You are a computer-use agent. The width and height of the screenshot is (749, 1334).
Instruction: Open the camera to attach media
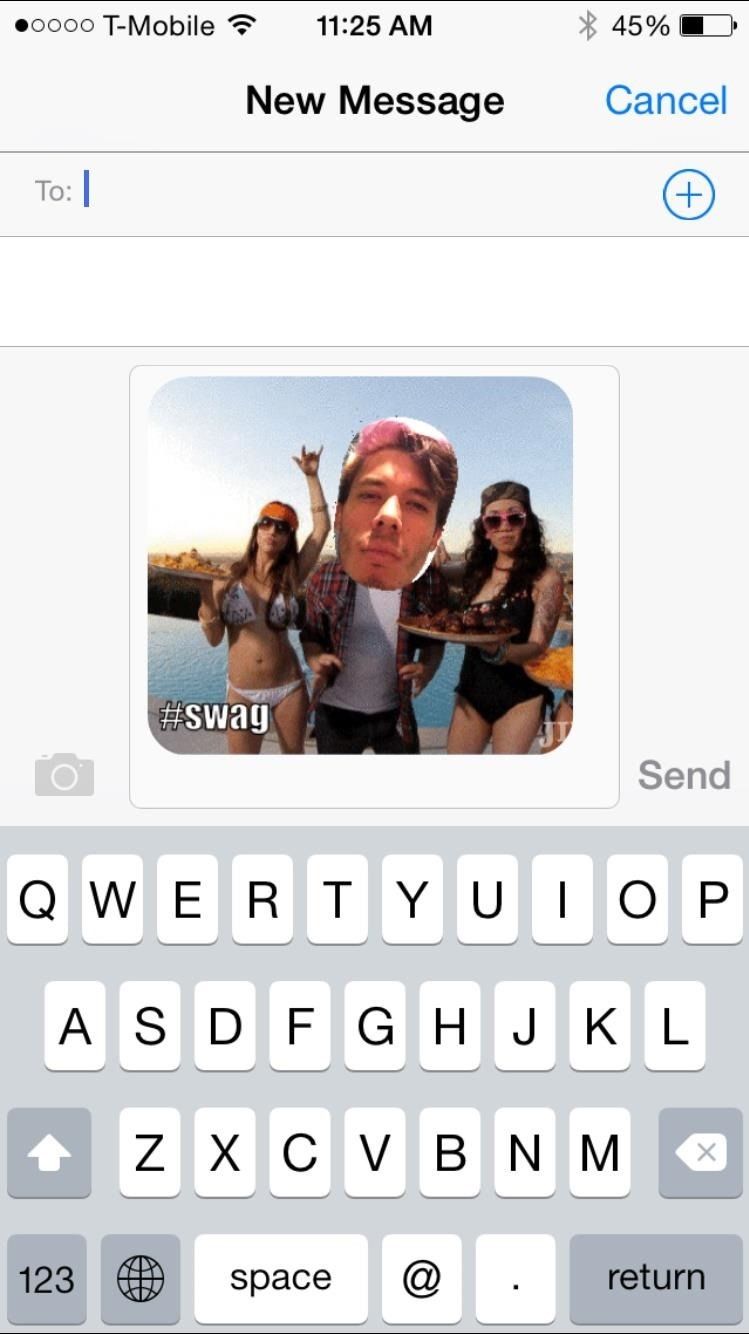coord(64,775)
